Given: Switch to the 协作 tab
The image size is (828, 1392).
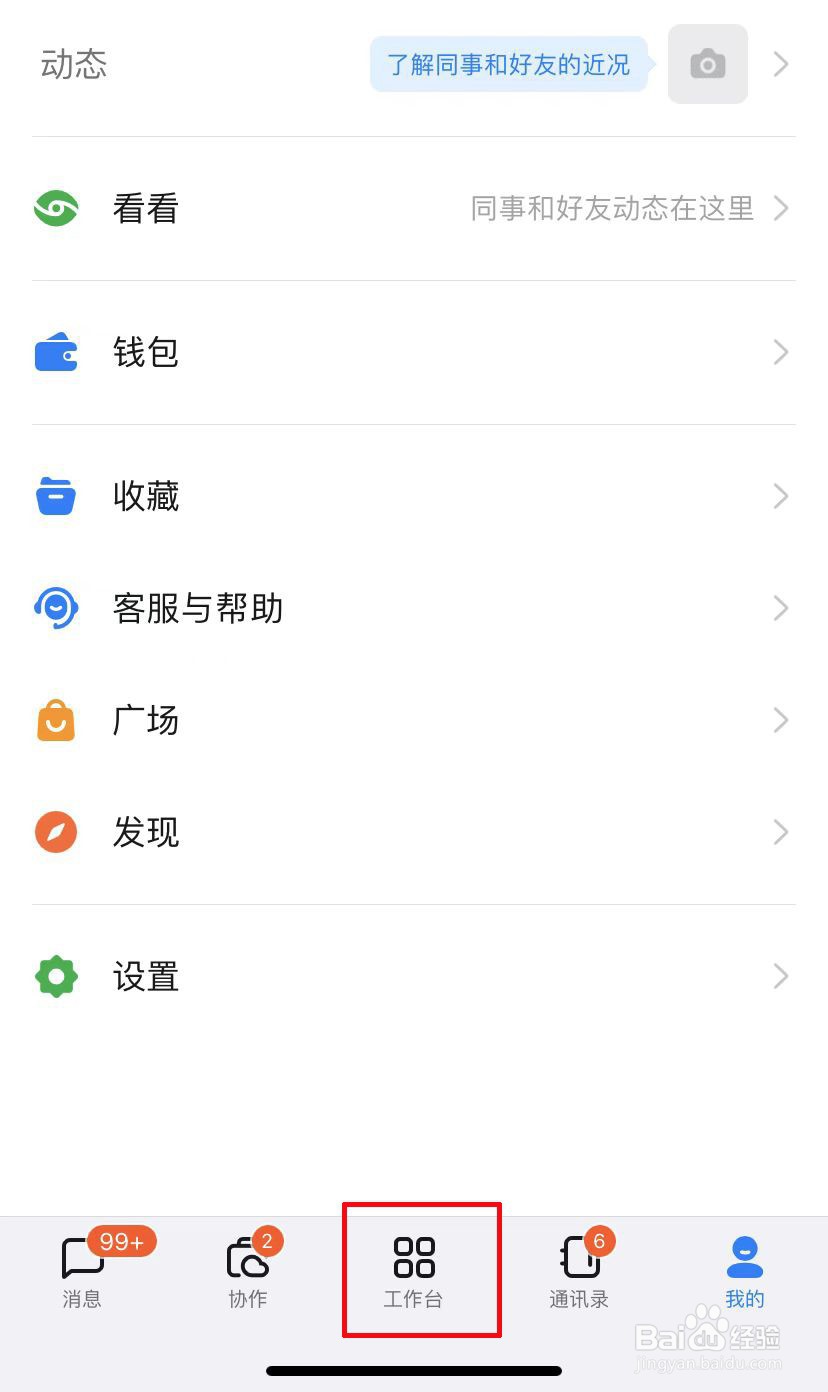Looking at the screenshot, I should [248, 1272].
